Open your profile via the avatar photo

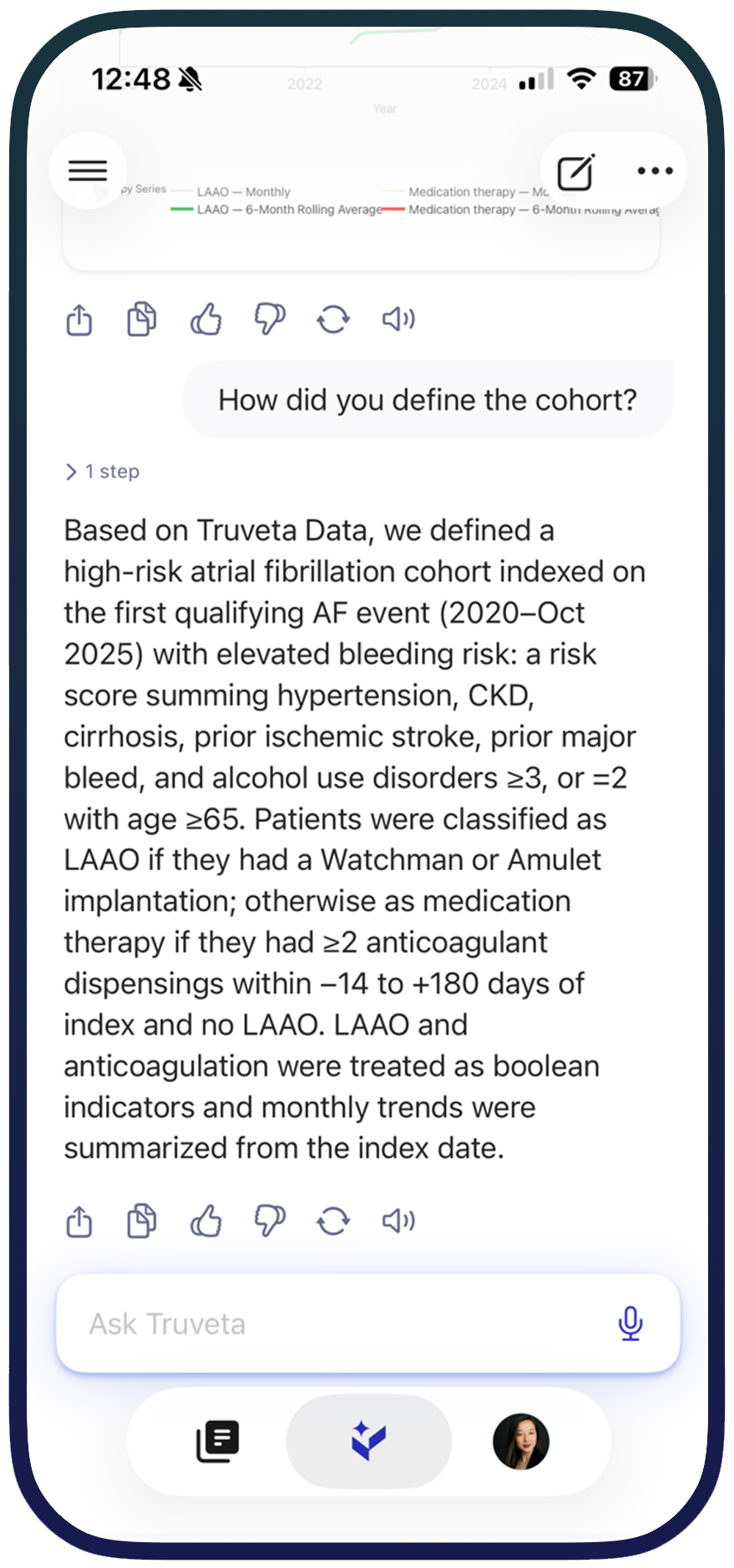521,1442
